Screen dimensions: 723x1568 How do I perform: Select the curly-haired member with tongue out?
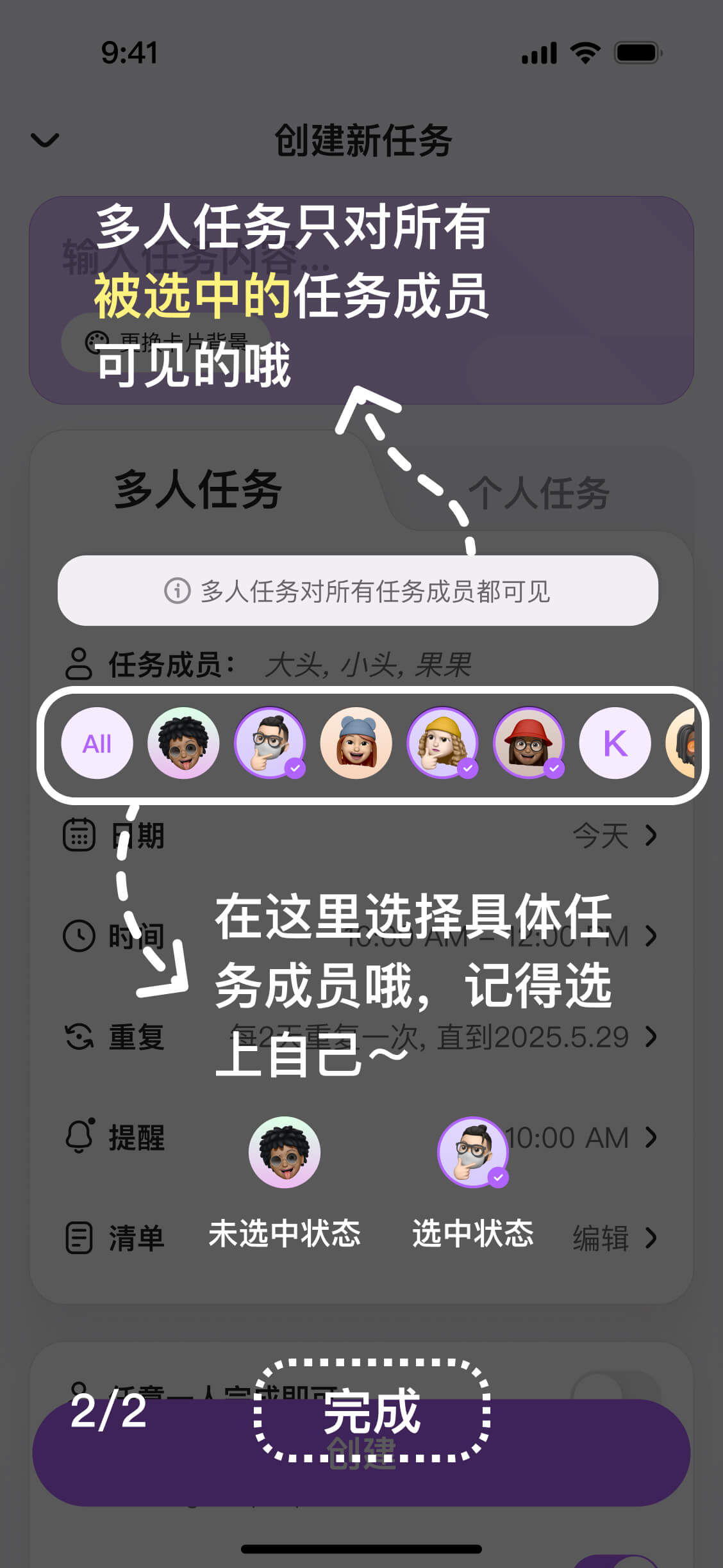(183, 743)
